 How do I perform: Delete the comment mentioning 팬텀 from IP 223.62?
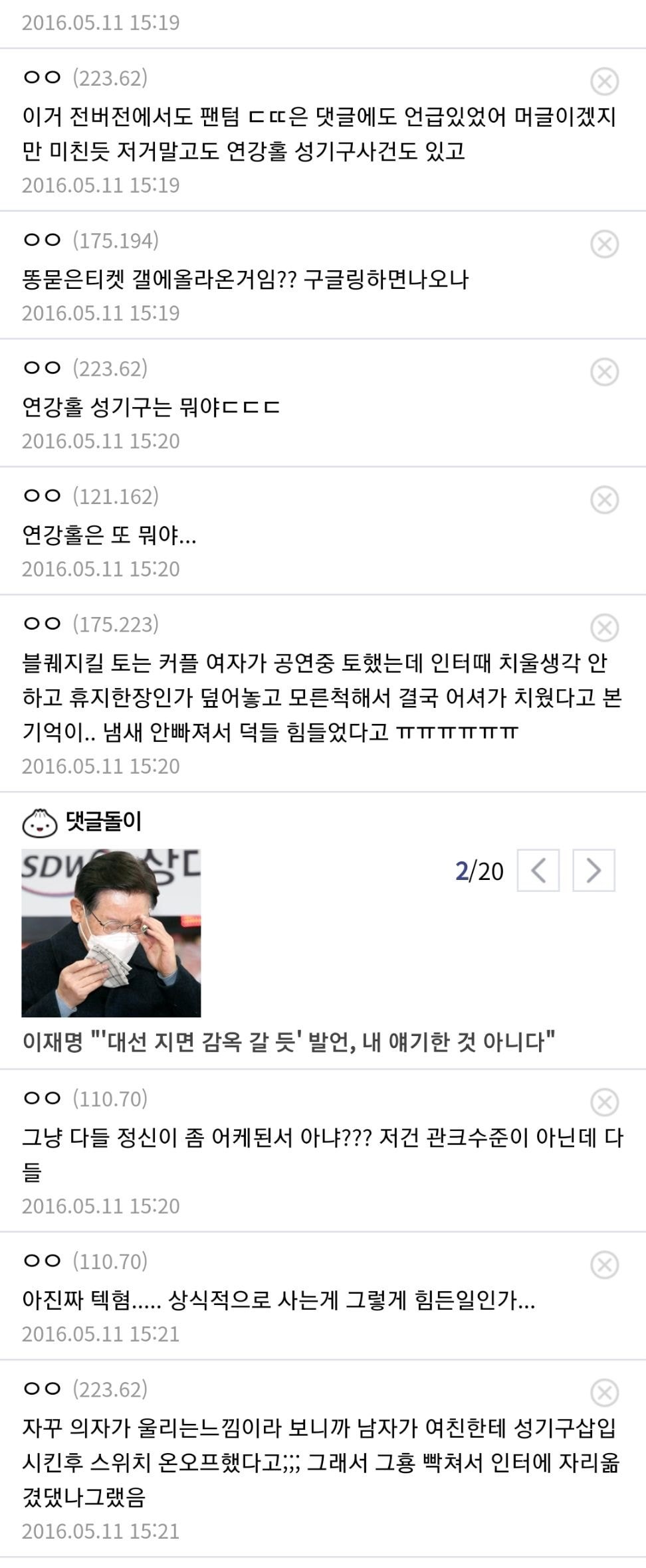point(603,81)
